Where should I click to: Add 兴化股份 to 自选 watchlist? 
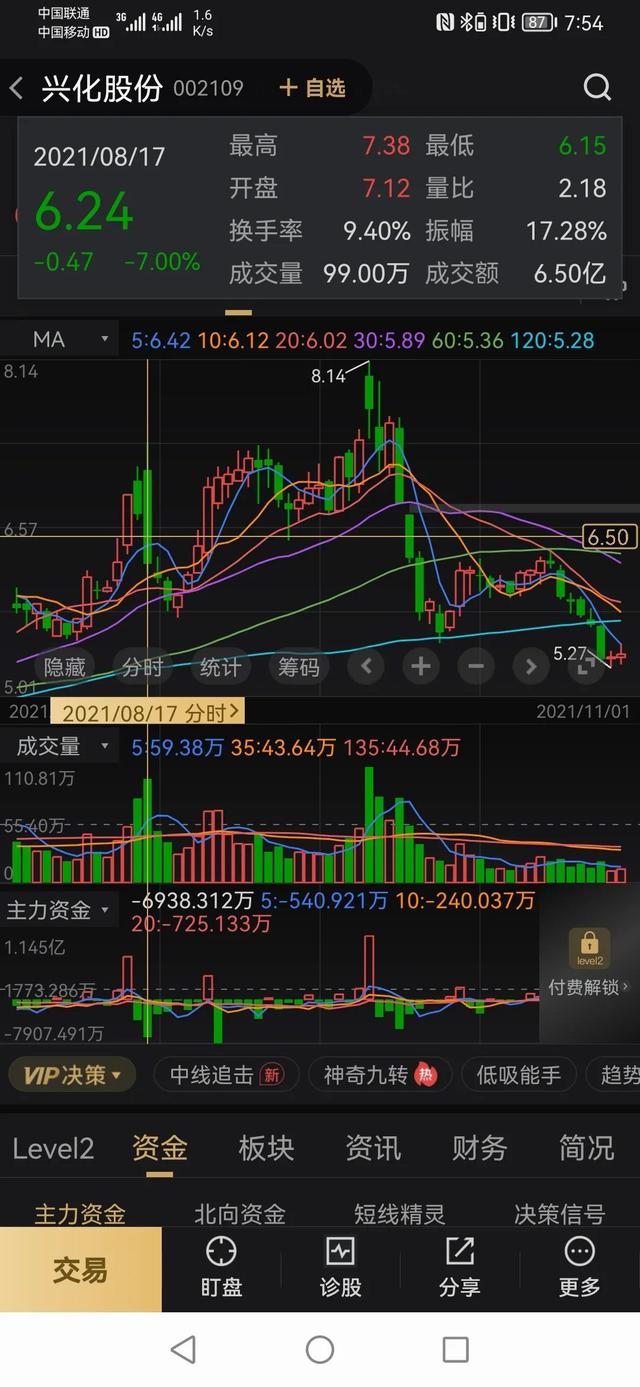[x=312, y=89]
